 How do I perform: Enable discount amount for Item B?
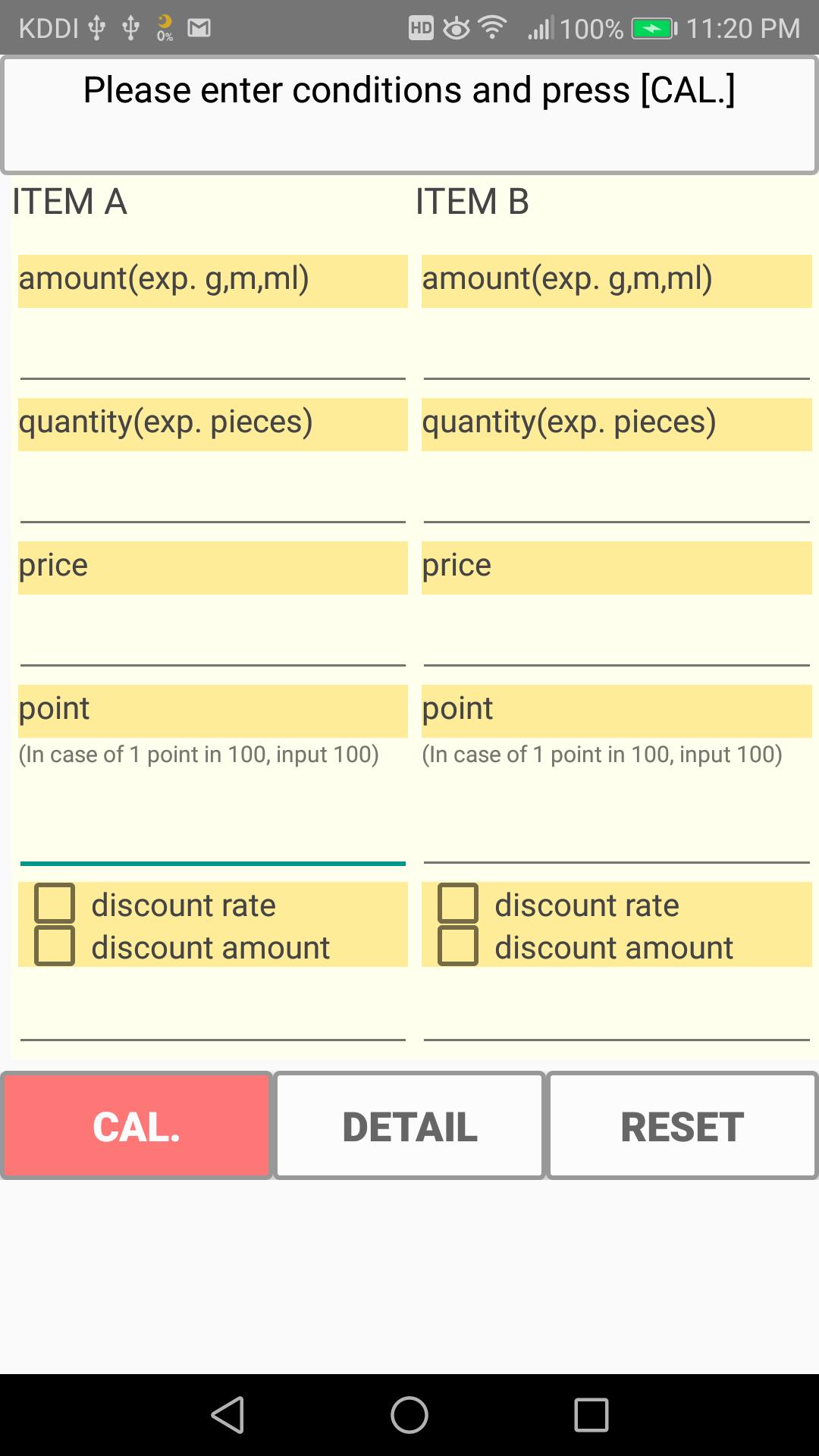tap(458, 946)
